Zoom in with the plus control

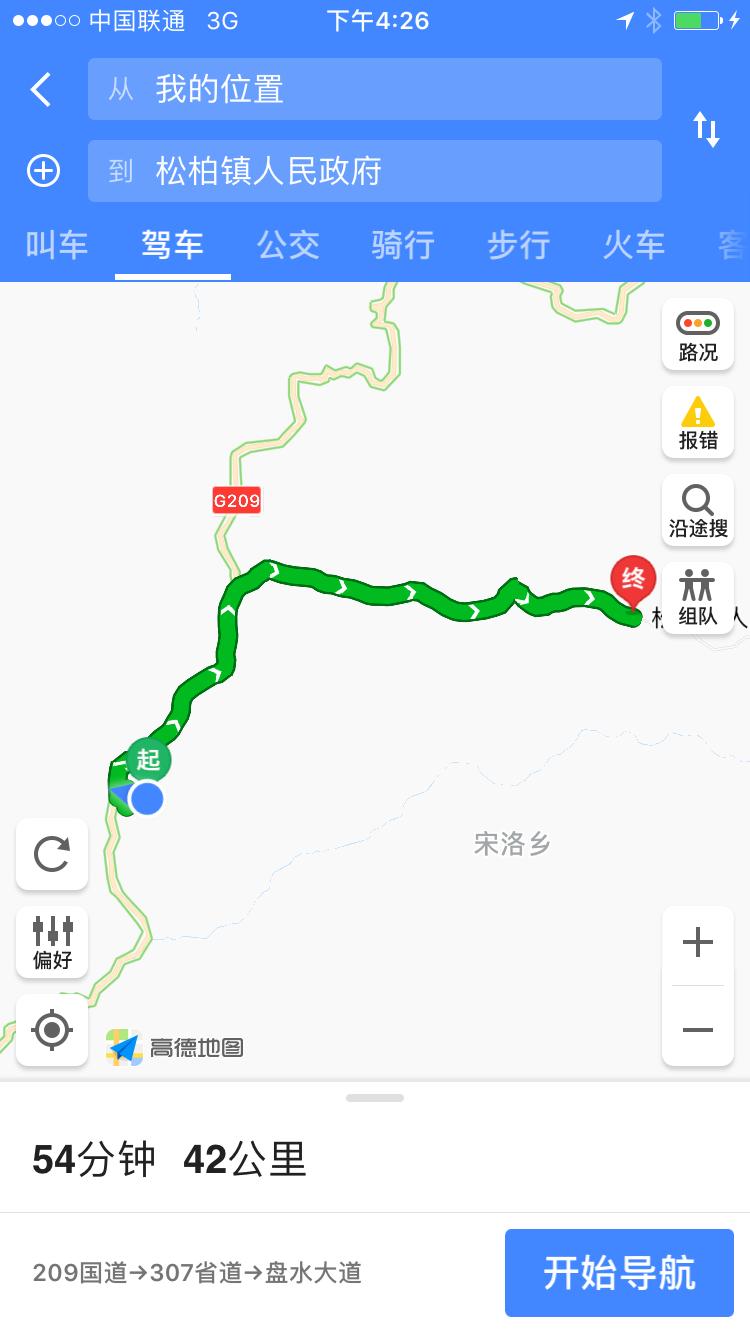tap(697, 941)
